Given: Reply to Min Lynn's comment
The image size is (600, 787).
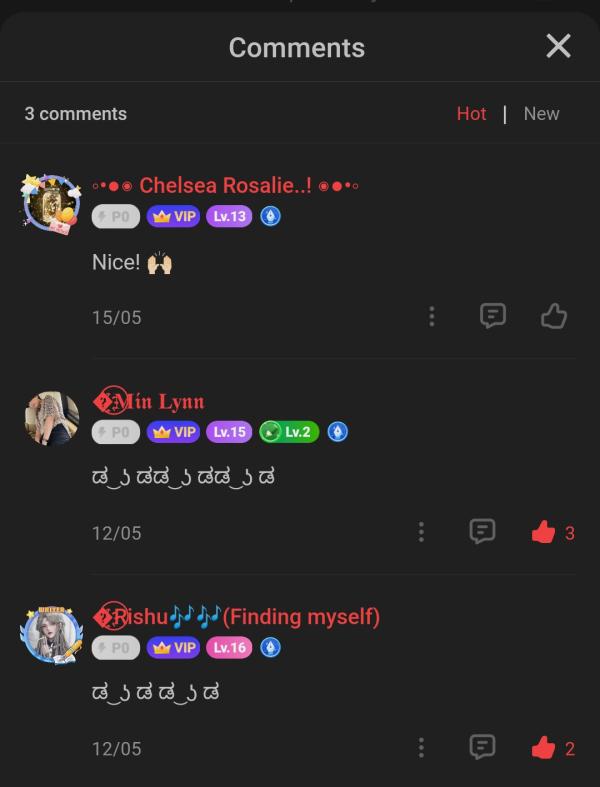Looking at the screenshot, I should pos(482,532).
